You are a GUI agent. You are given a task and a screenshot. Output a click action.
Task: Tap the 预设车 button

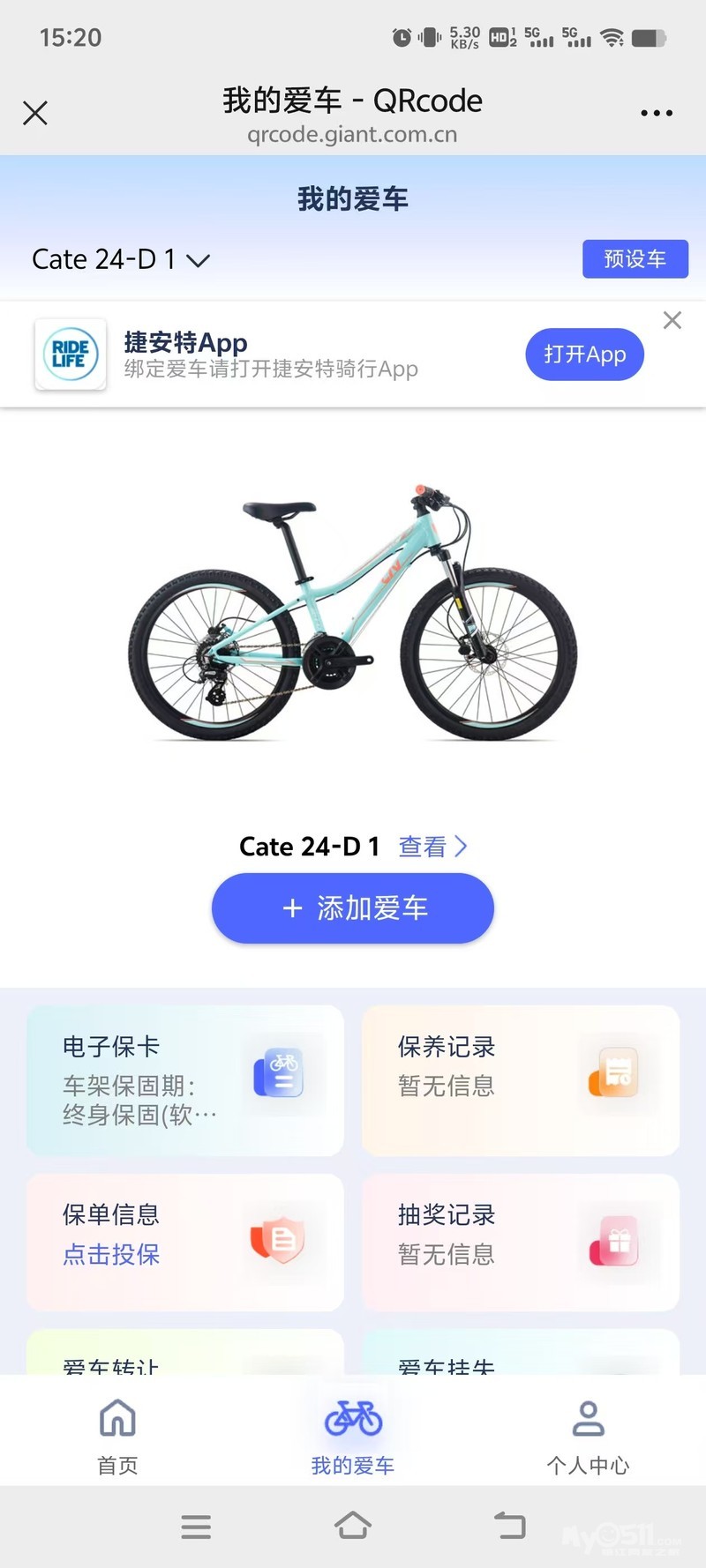pyautogui.click(x=635, y=258)
